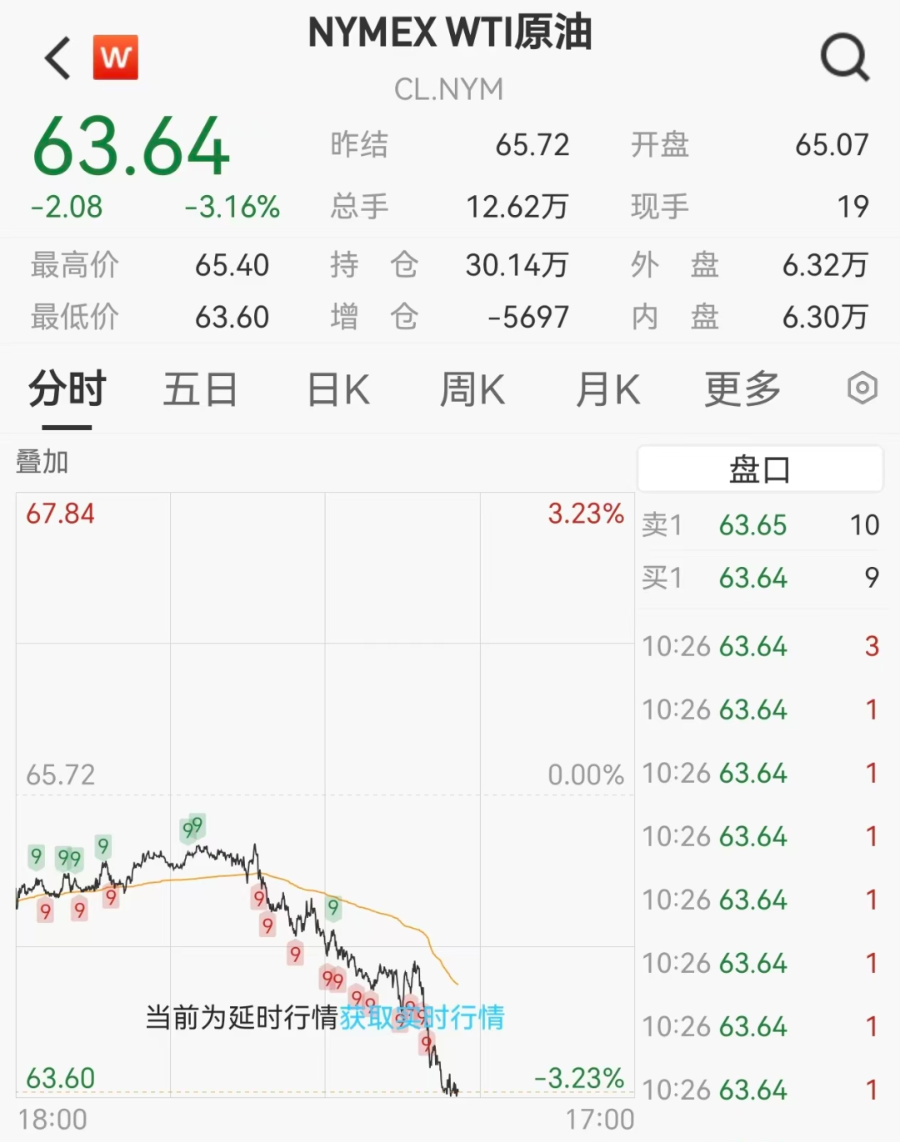Open the red W badge icon
This screenshot has width=900, height=1142.
click(x=115, y=59)
